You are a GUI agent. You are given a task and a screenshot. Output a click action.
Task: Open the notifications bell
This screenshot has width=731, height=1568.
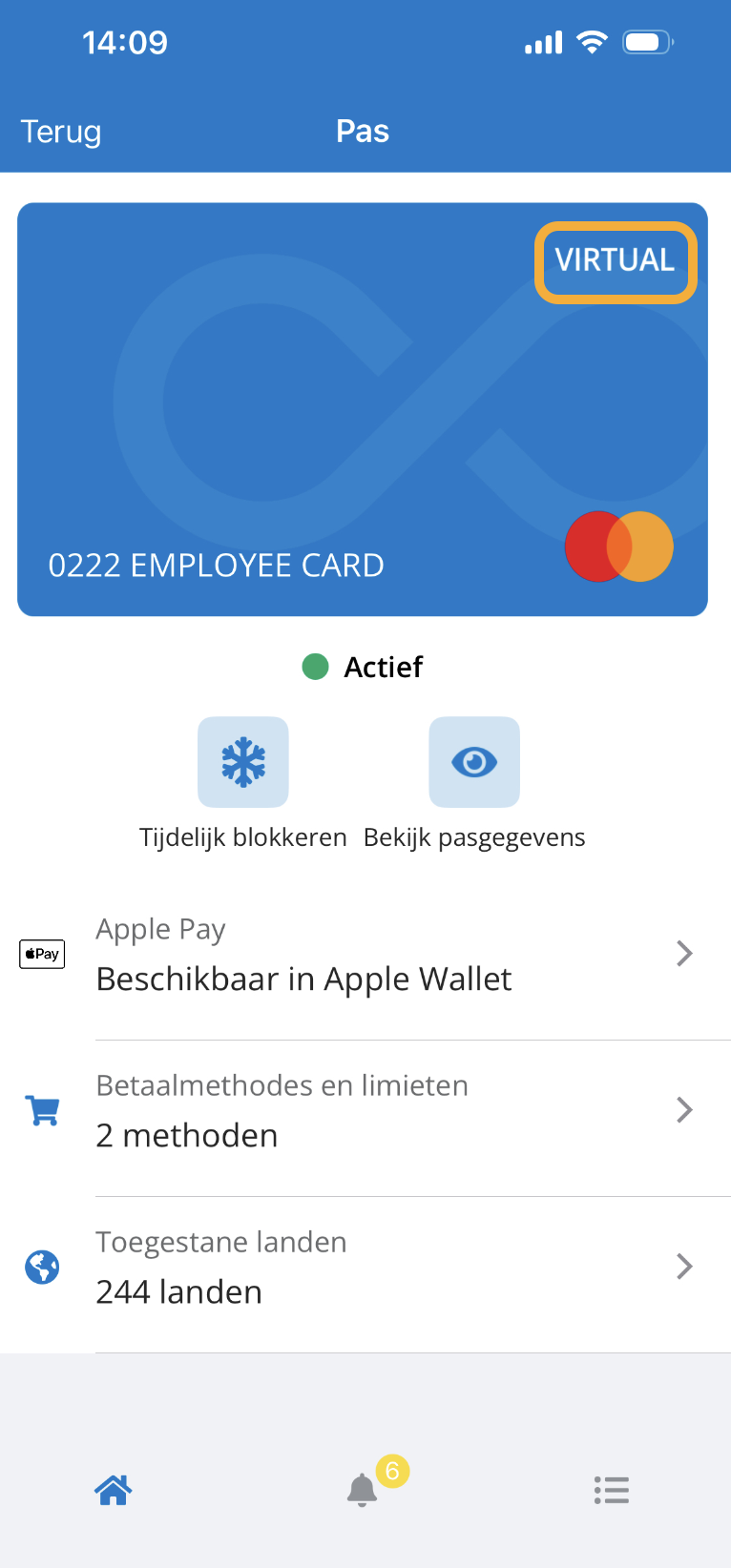[x=363, y=1489]
